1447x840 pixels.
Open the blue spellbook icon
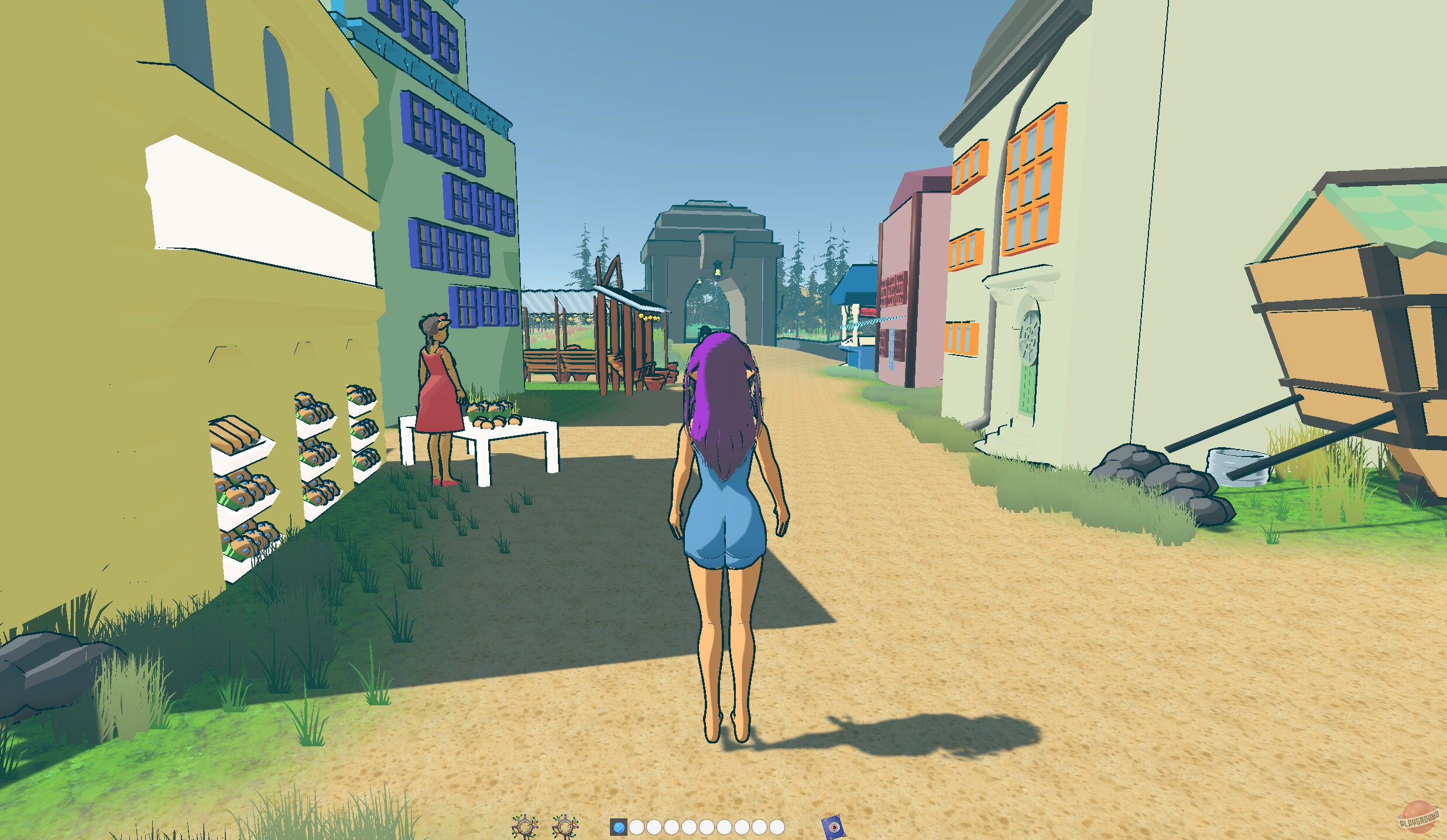tap(832, 828)
